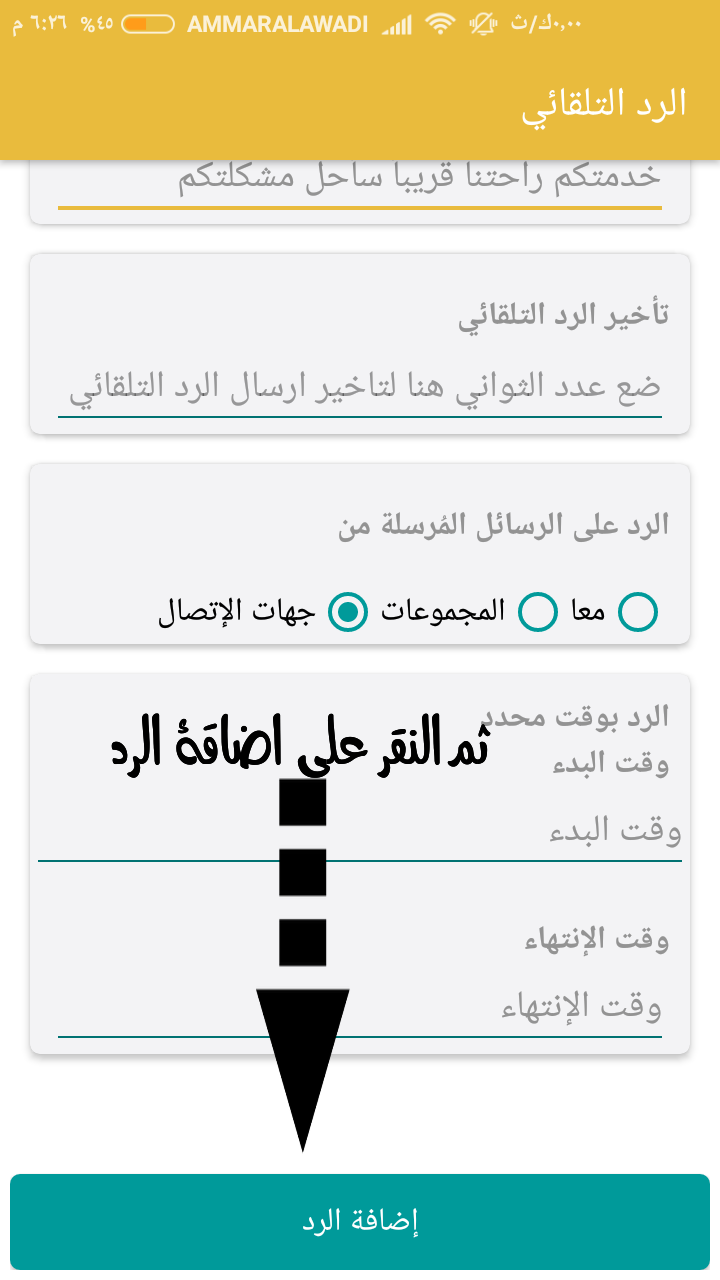Select the معا radio option

click(x=638, y=612)
